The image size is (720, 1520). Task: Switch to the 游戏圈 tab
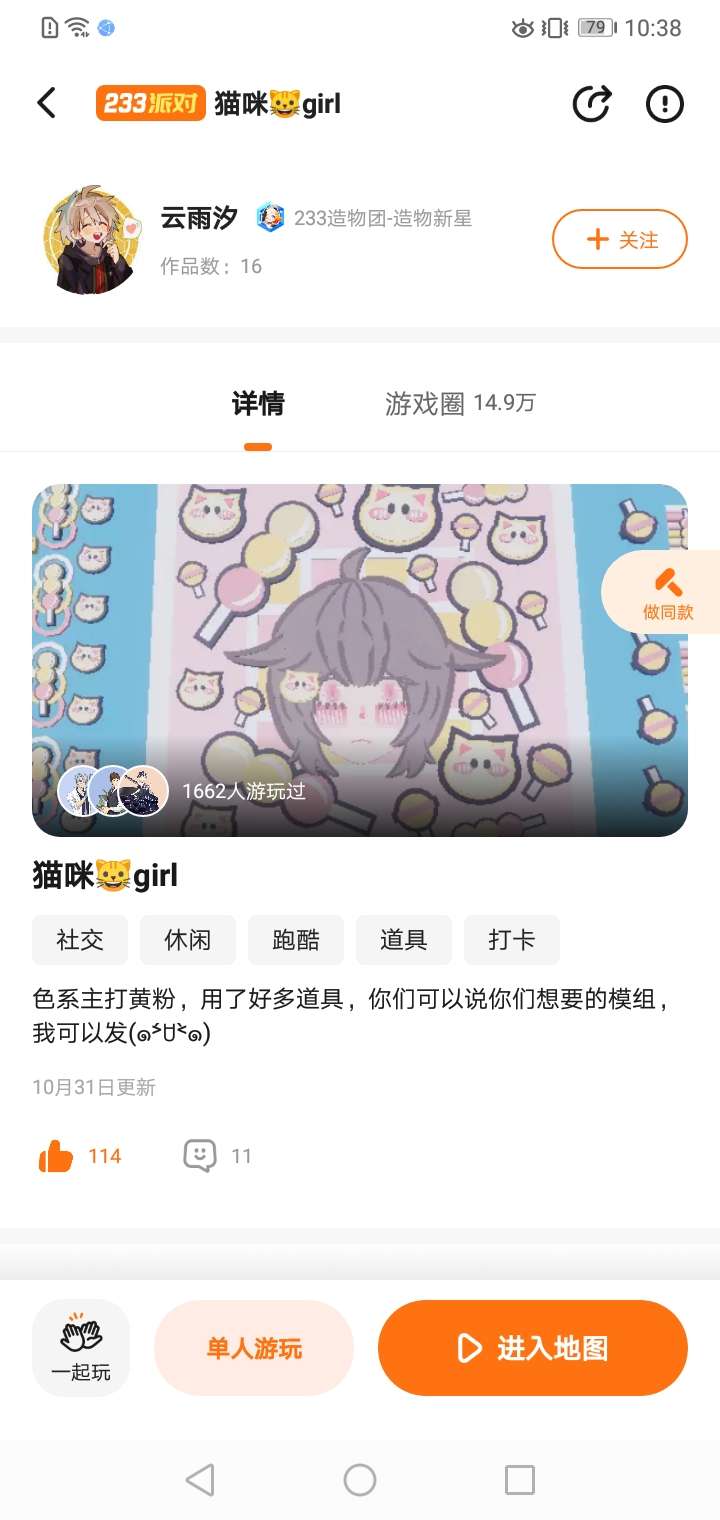pyautogui.click(x=460, y=404)
